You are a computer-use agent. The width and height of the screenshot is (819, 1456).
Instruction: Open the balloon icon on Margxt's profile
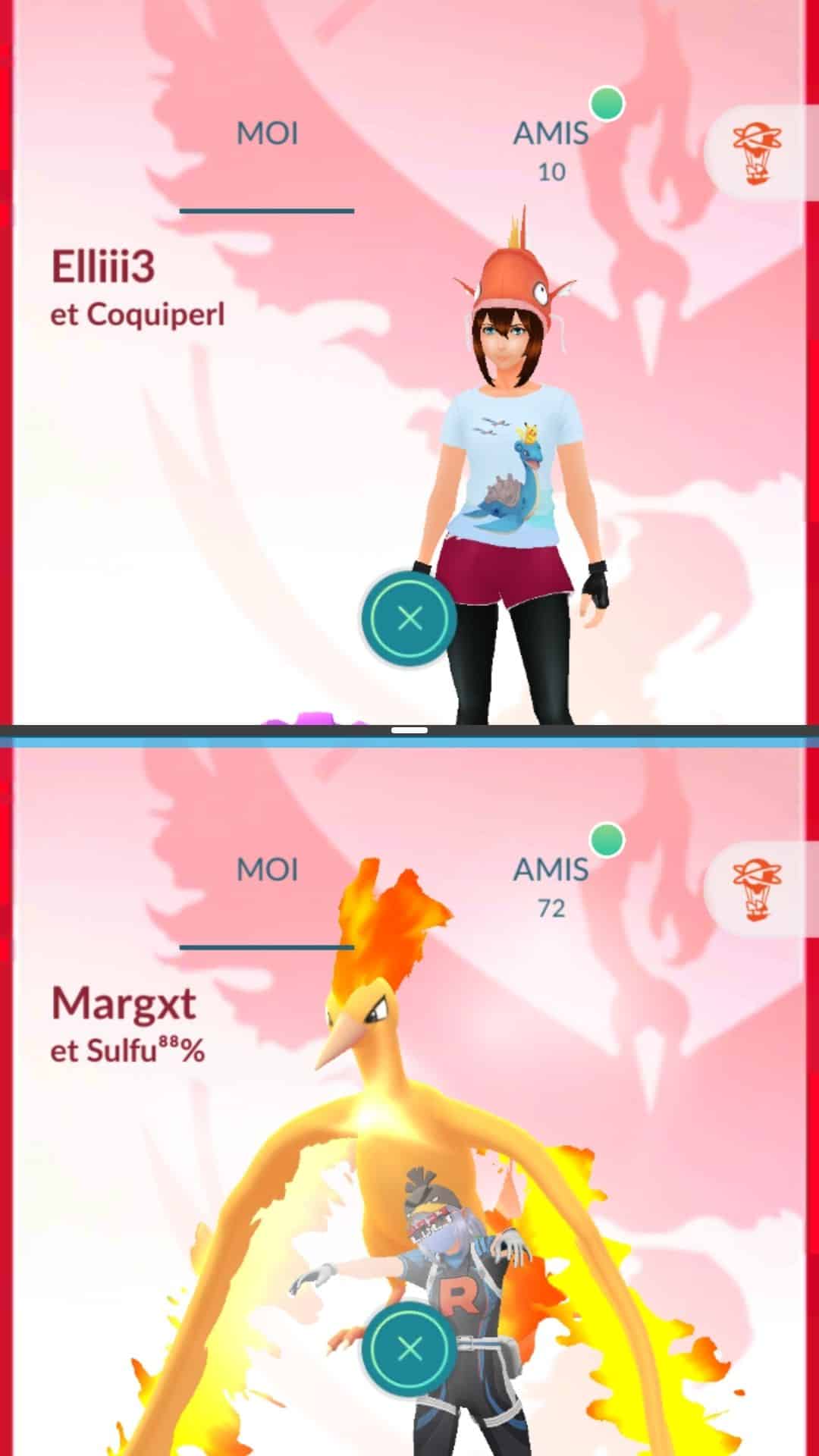(x=757, y=890)
